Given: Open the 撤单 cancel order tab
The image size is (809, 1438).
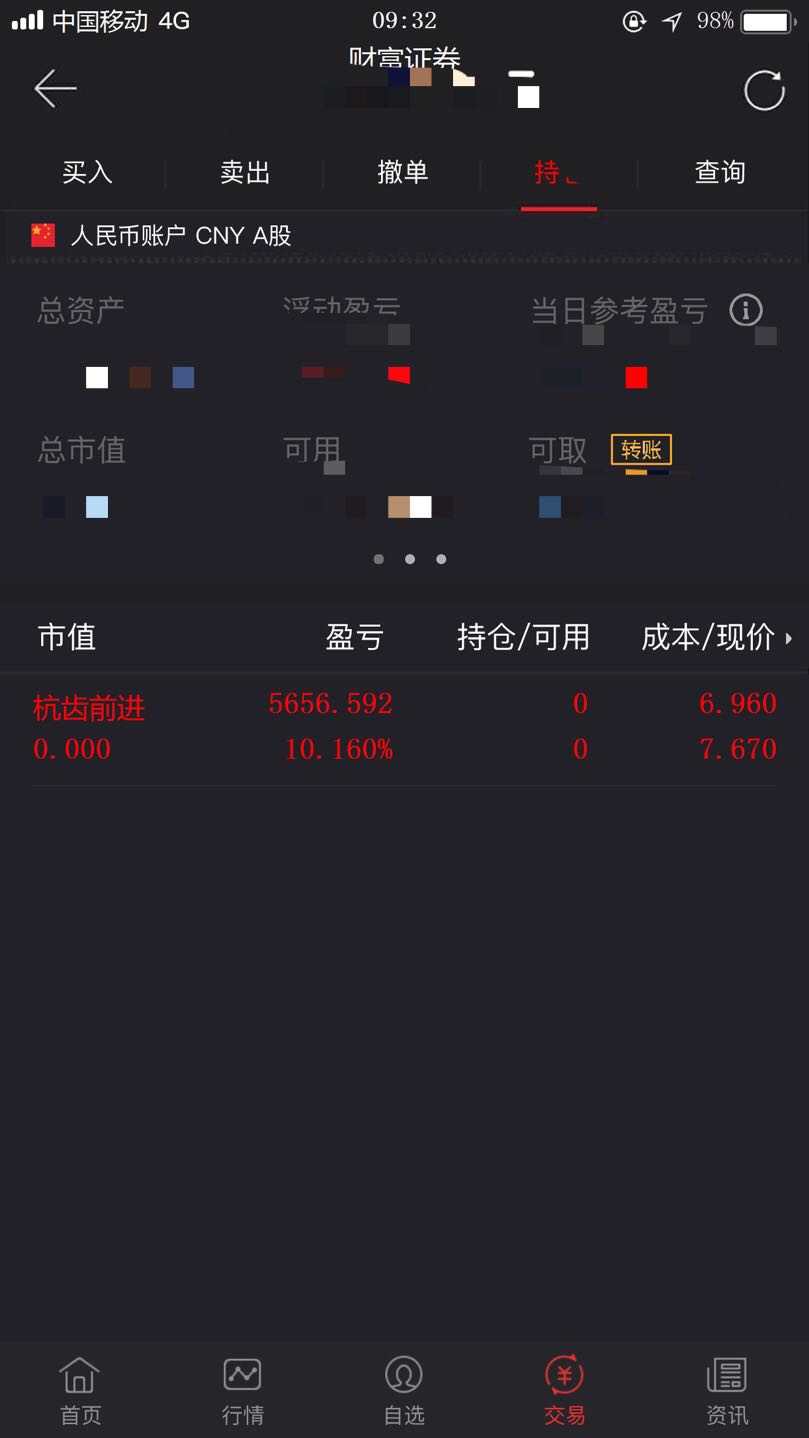Looking at the screenshot, I should point(403,172).
